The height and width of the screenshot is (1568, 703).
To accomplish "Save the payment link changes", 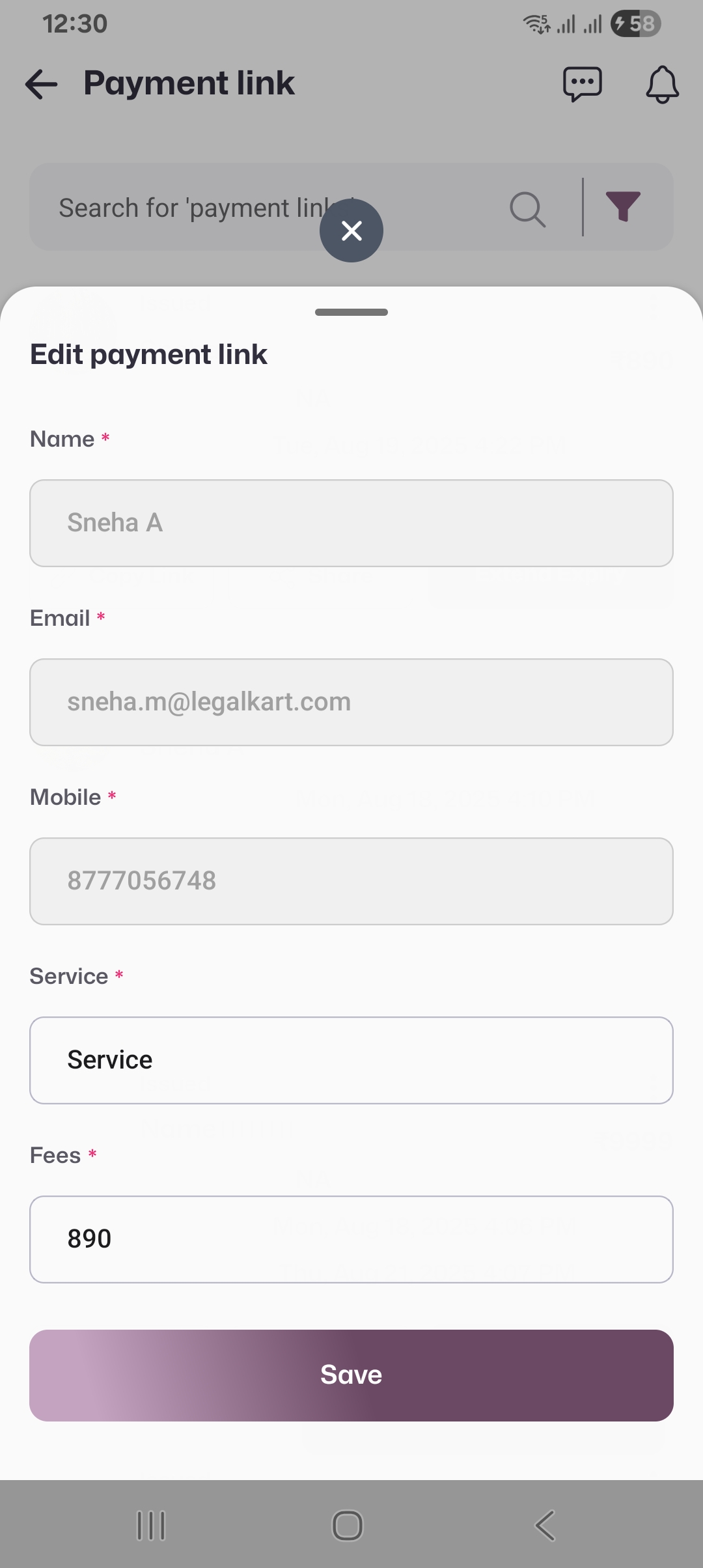I will [x=351, y=1375].
